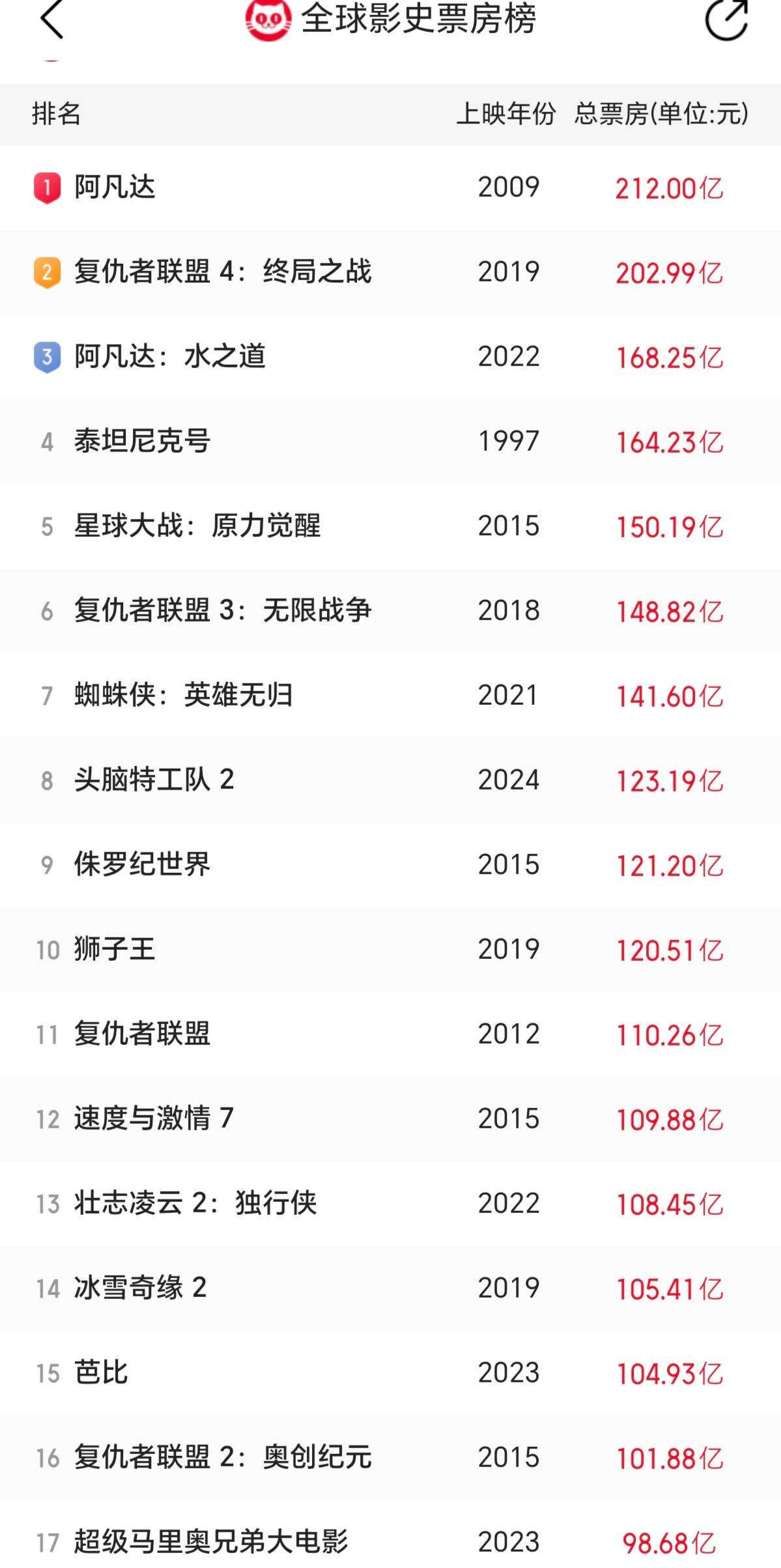Open 侏罗纪世界 movie page
Viewport: 781px width, 1568px height.
click(x=142, y=864)
